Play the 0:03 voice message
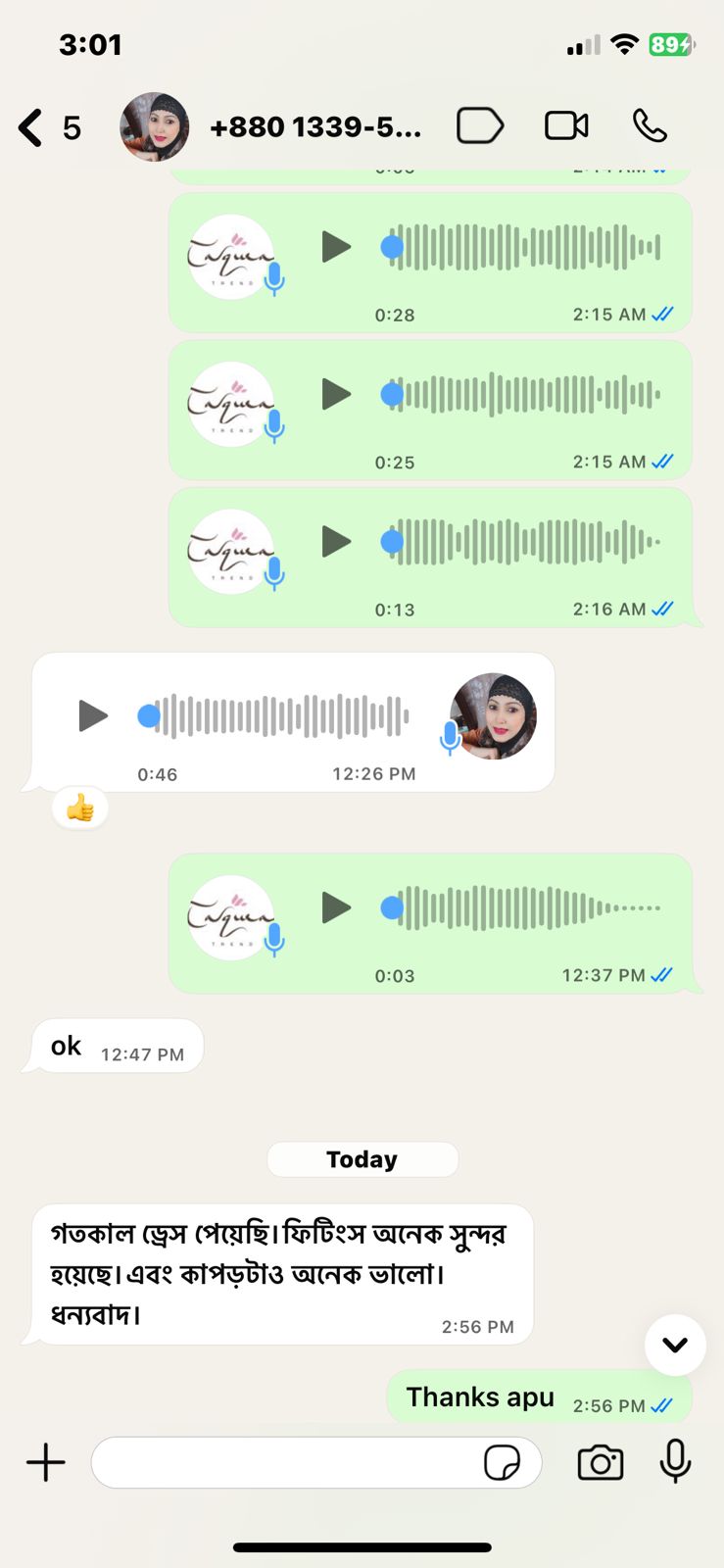The width and height of the screenshot is (724, 1568). click(x=336, y=907)
